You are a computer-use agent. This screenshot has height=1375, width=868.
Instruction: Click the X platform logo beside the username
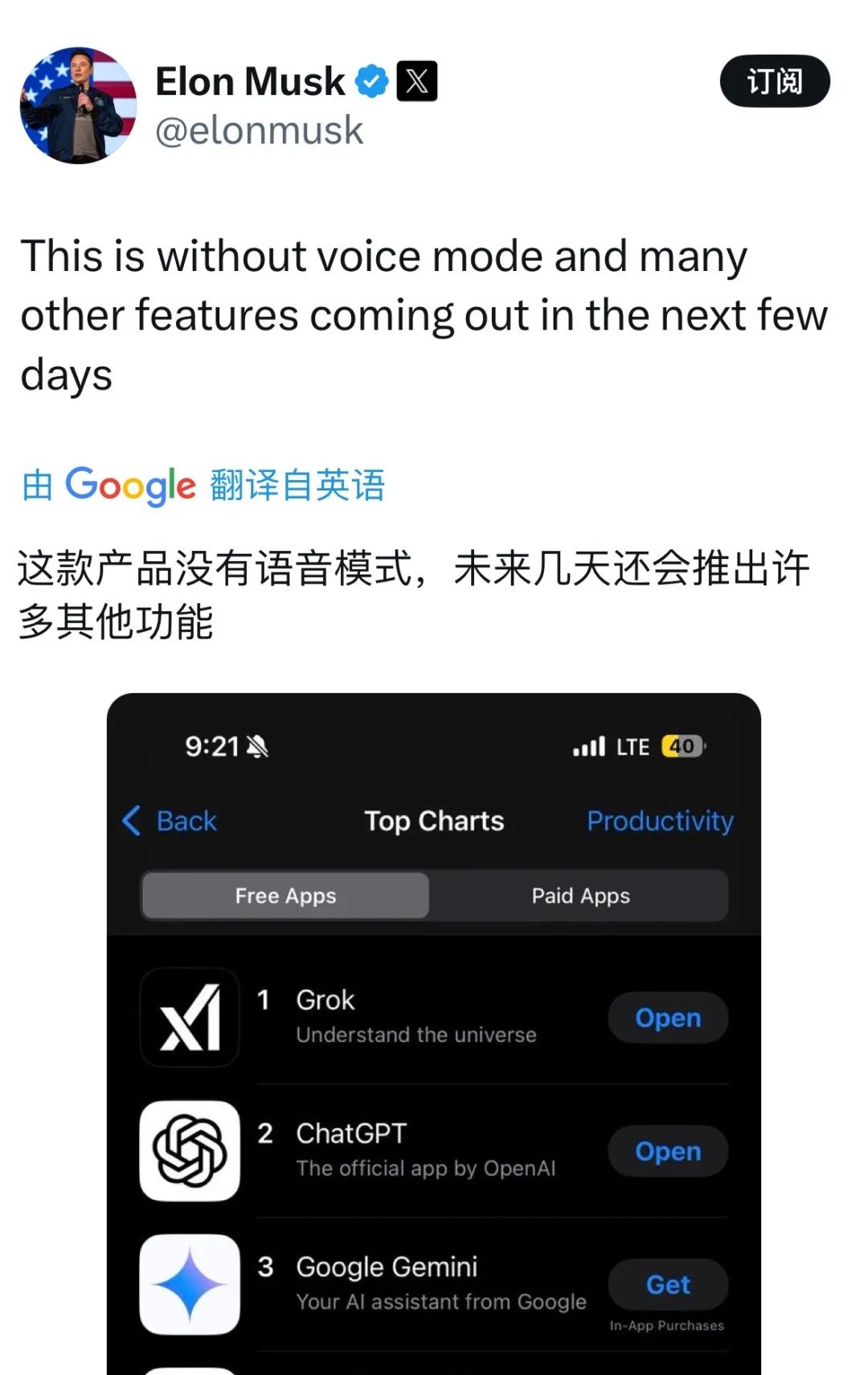[x=417, y=79]
